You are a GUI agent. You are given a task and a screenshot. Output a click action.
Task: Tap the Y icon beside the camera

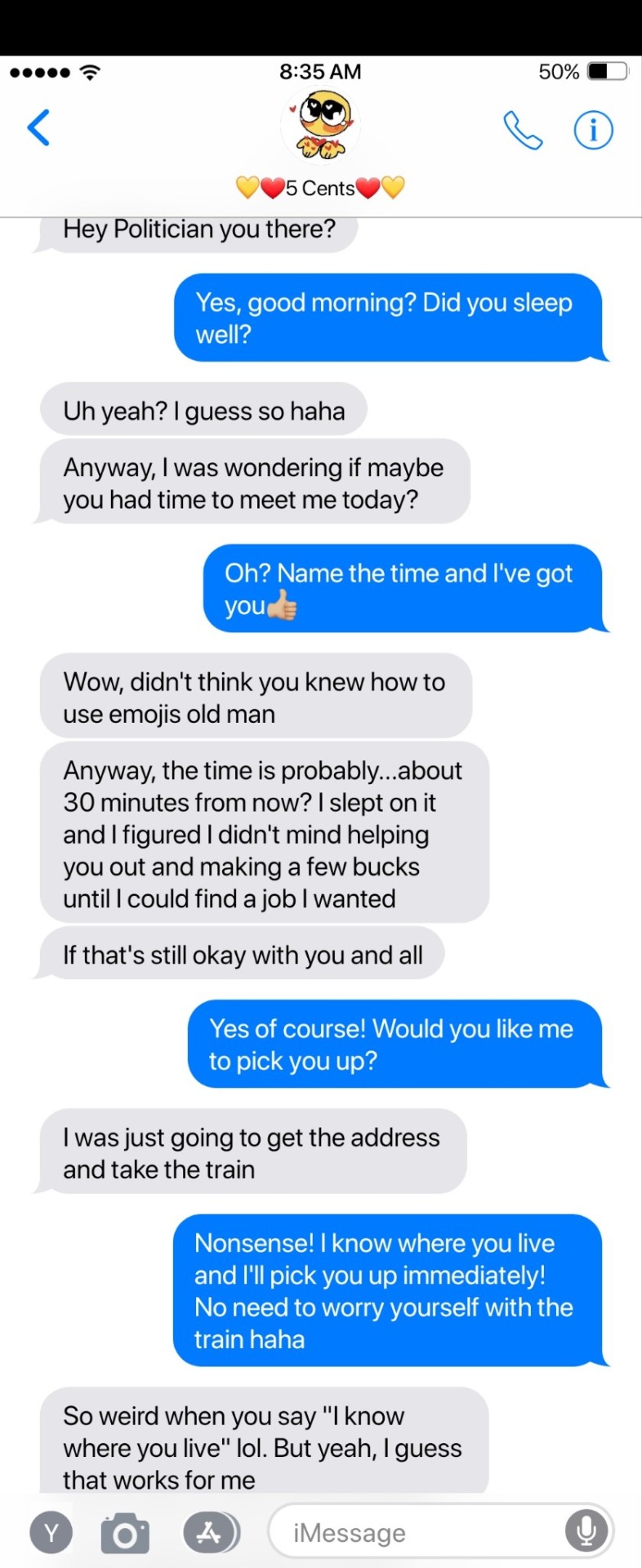point(51,1533)
